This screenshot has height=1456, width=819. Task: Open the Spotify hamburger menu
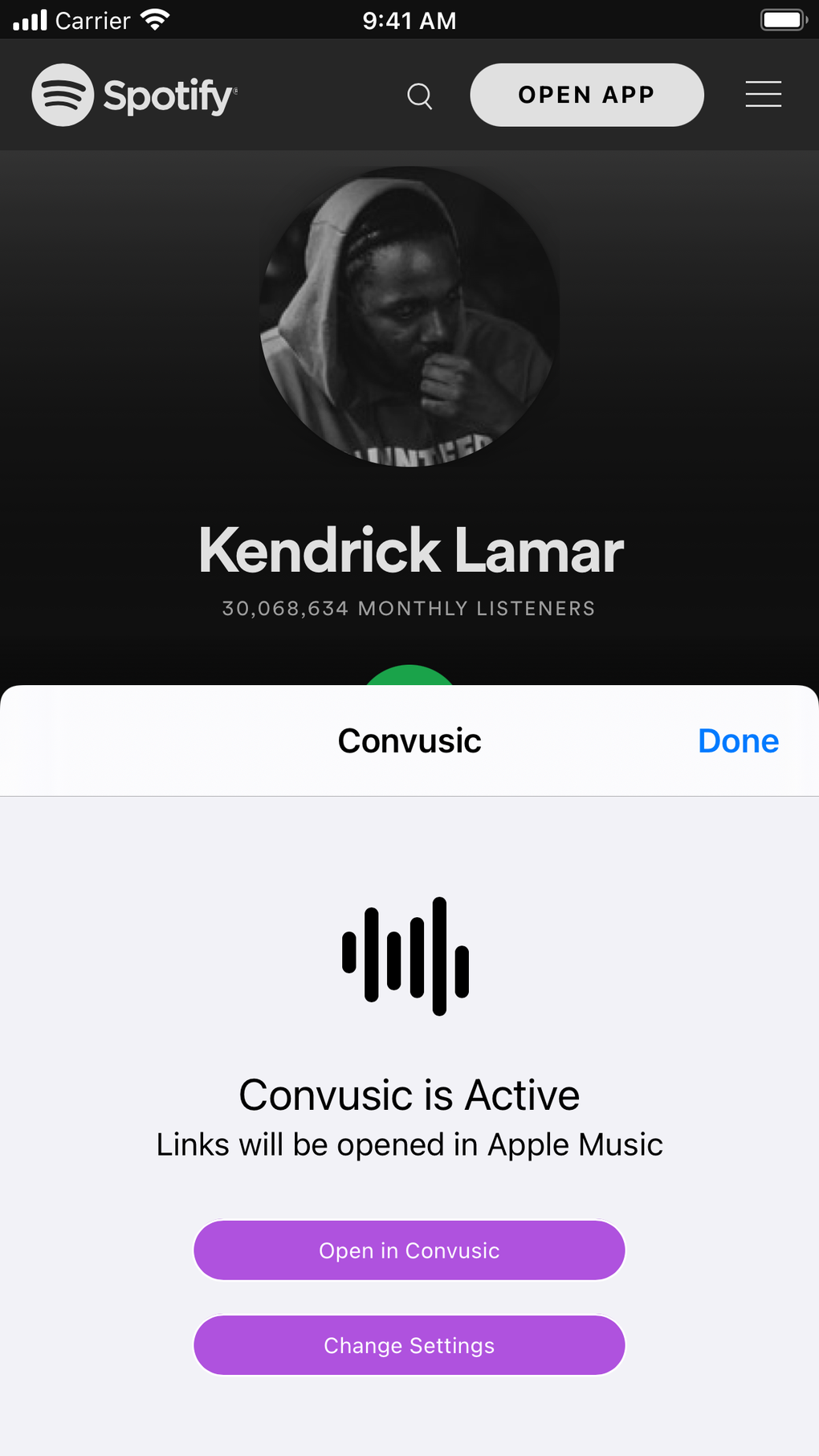[x=763, y=94]
